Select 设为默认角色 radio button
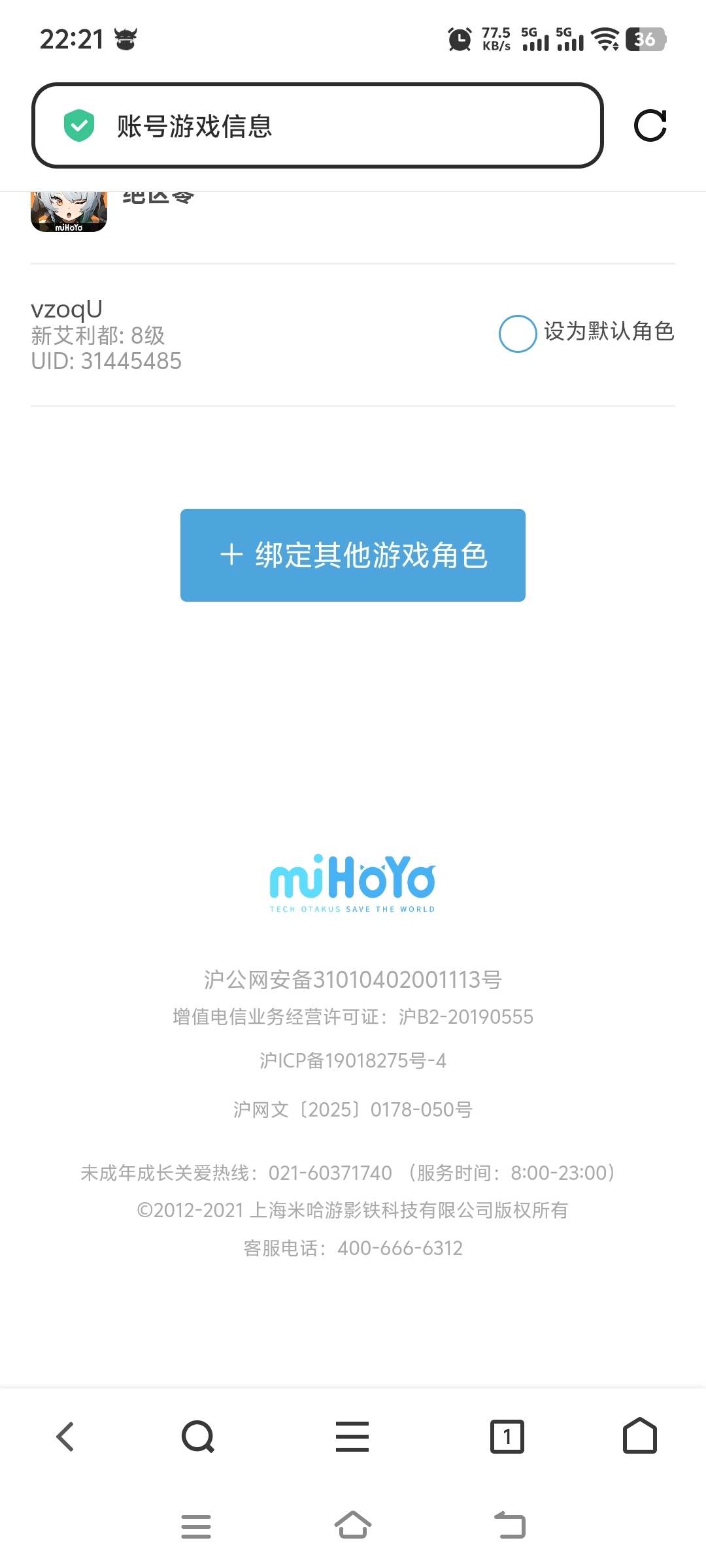Screen dimensions: 706x1568 point(518,333)
